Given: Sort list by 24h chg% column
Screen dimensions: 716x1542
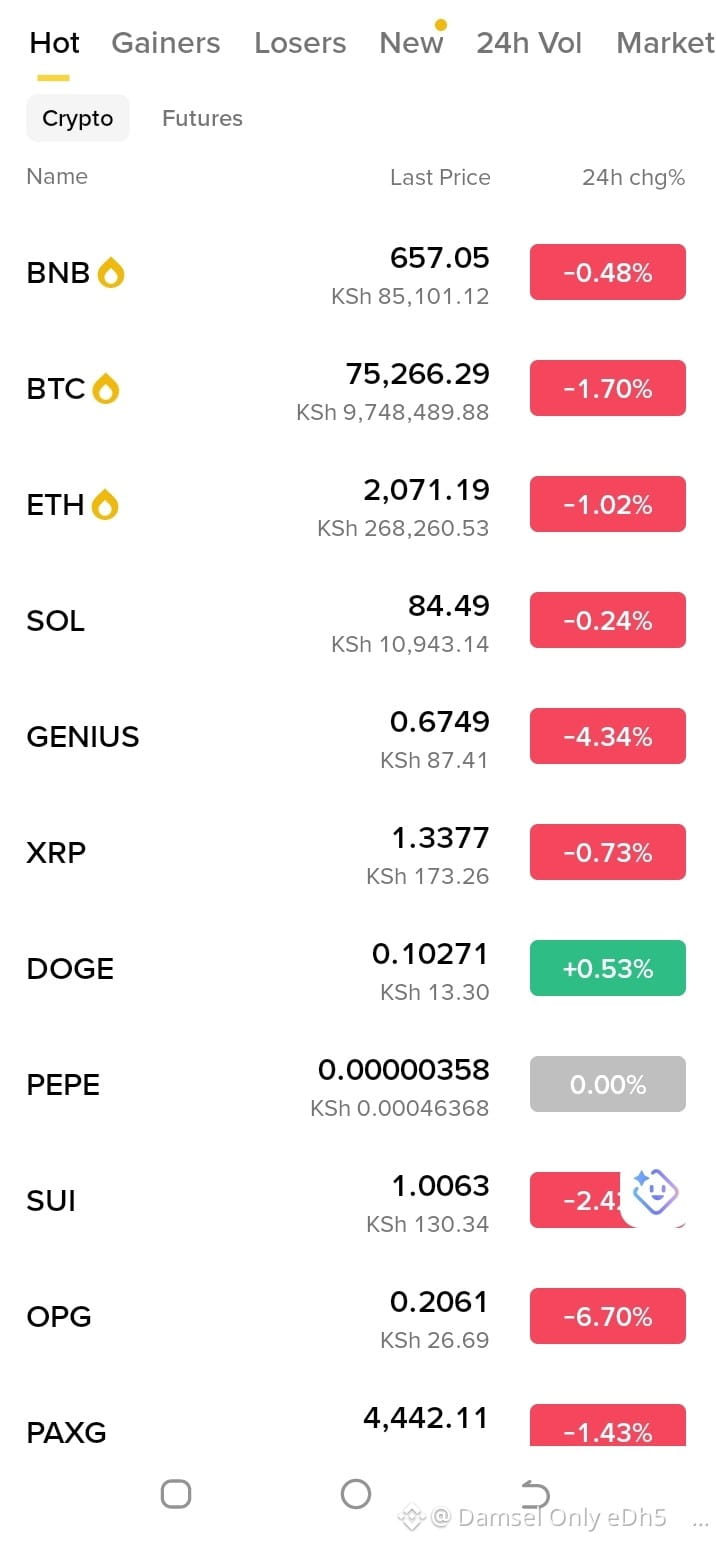Looking at the screenshot, I should pos(634,177).
